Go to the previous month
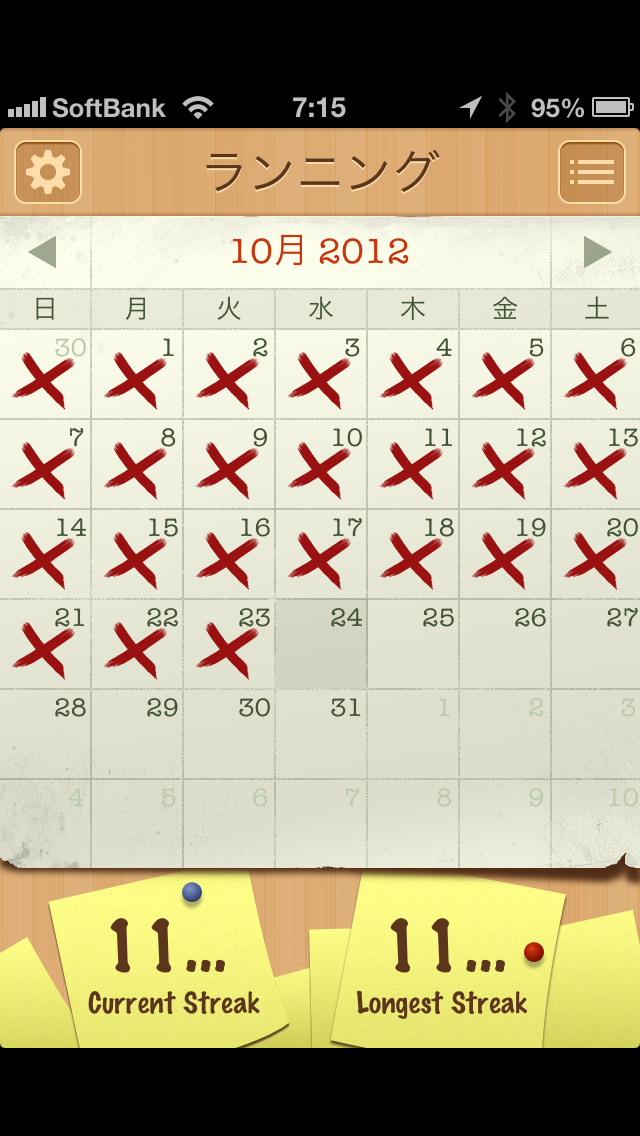The image size is (640, 1136). (42, 252)
